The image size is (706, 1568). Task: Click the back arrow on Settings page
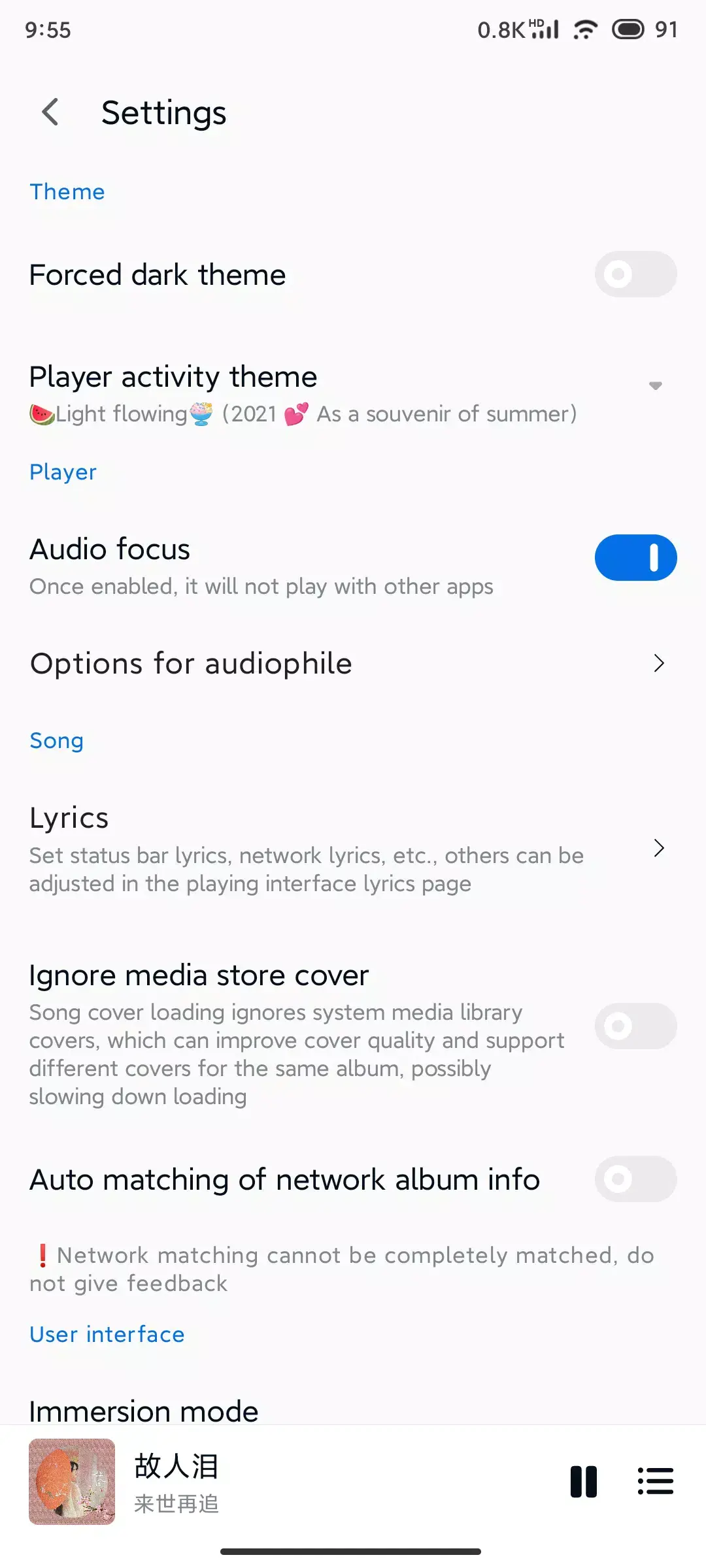[x=50, y=112]
